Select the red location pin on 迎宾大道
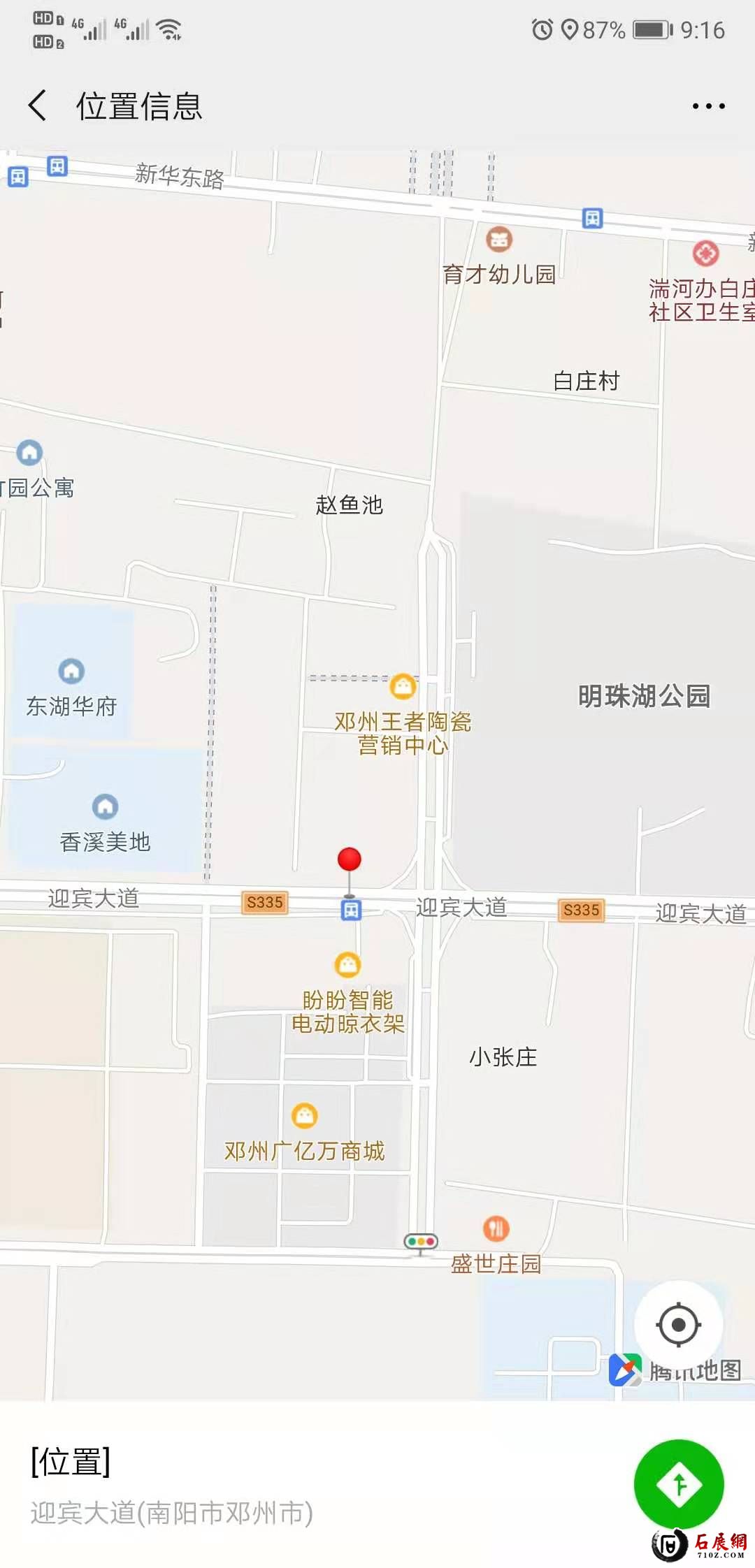The image size is (755, 1568). (350, 860)
